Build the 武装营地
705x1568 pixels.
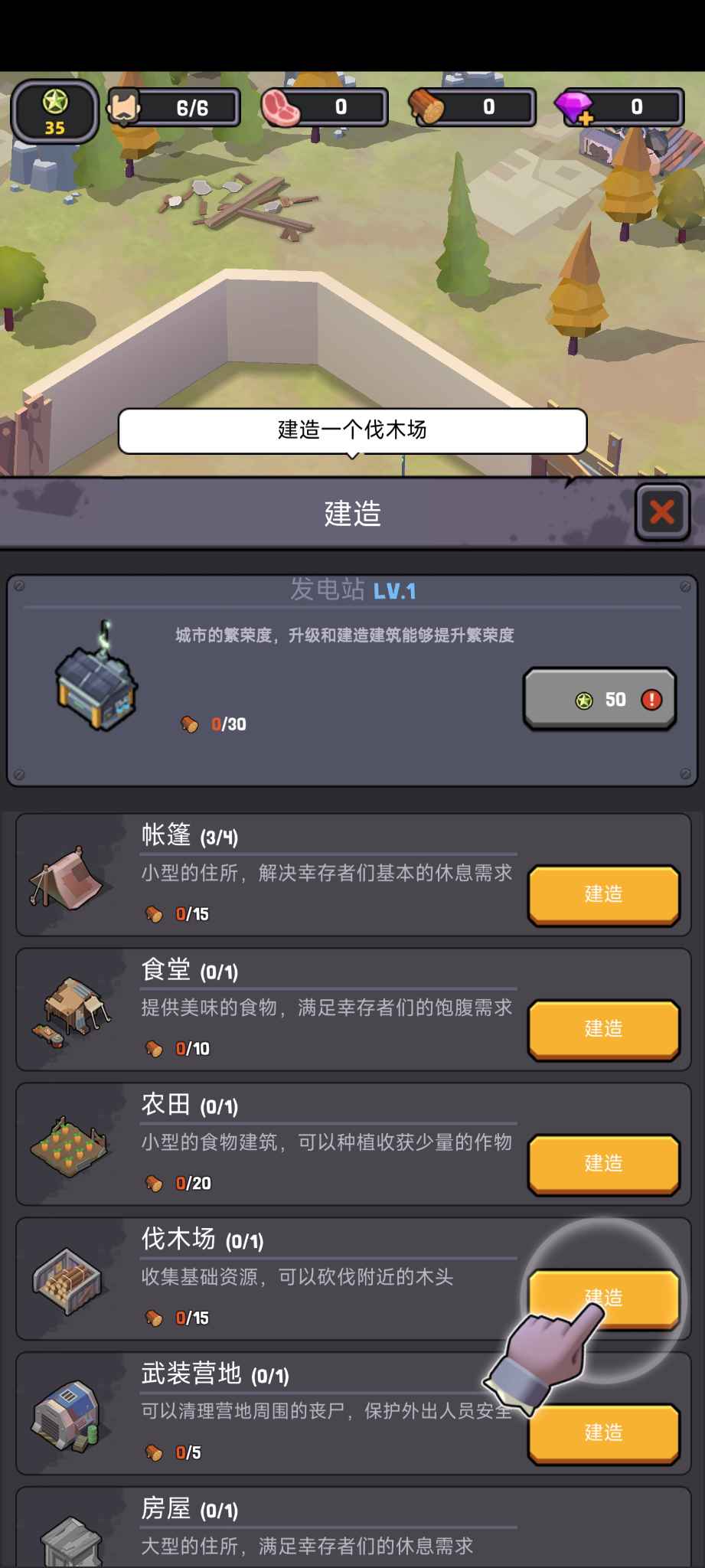603,1432
